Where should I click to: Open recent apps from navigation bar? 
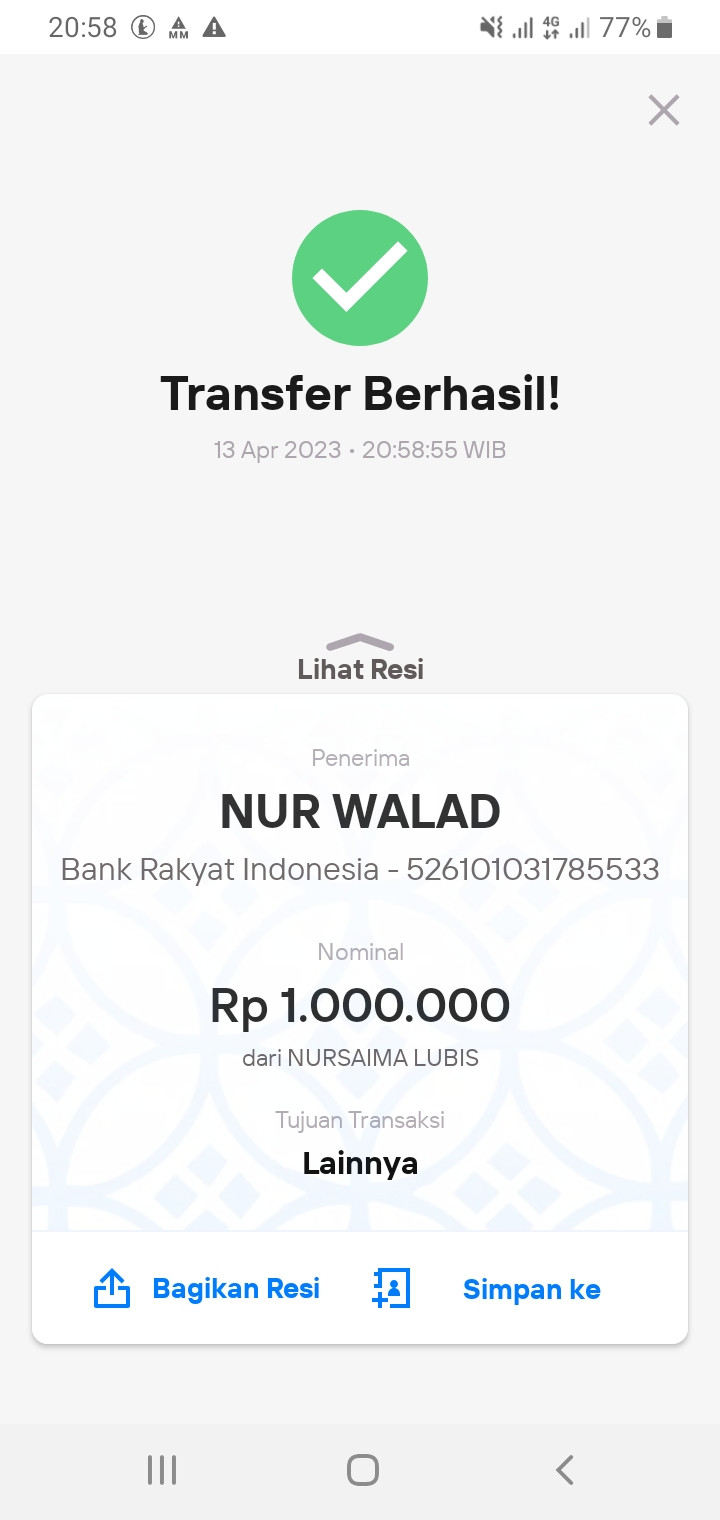tap(162, 1469)
